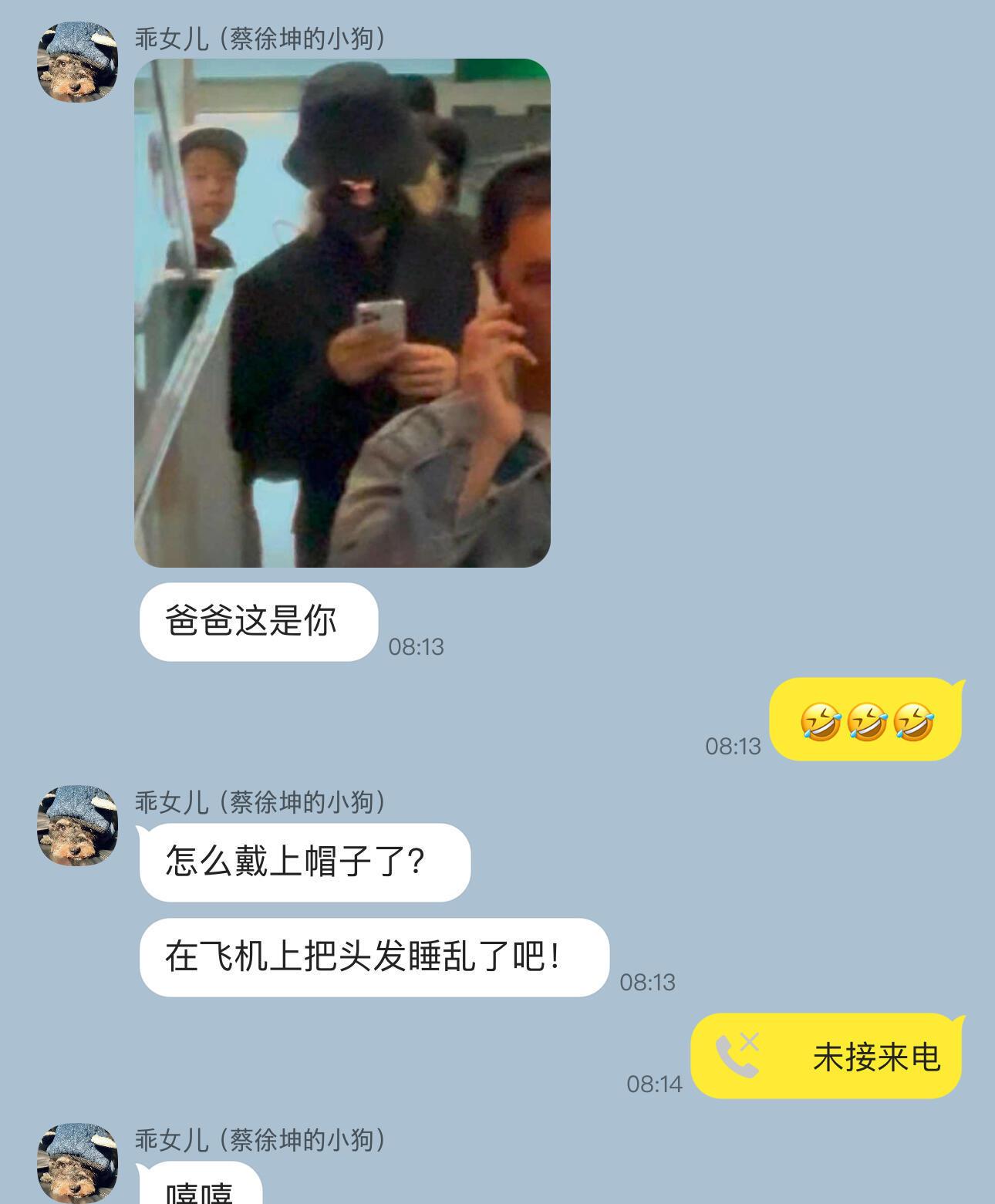Open the photo sent in chat

pyautogui.click(x=342, y=312)
